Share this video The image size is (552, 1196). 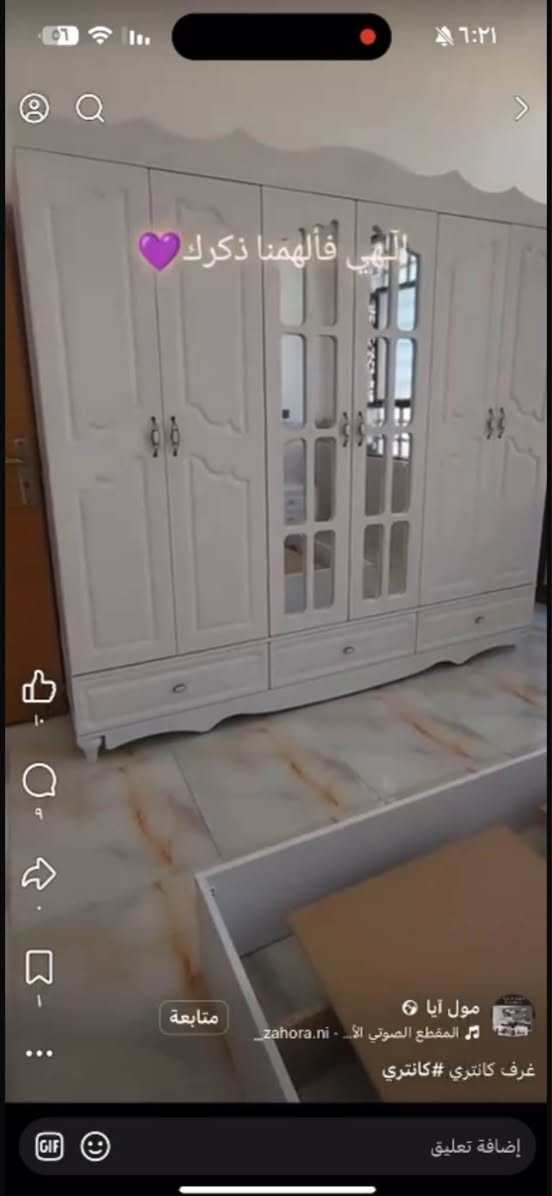coord(39,874)
